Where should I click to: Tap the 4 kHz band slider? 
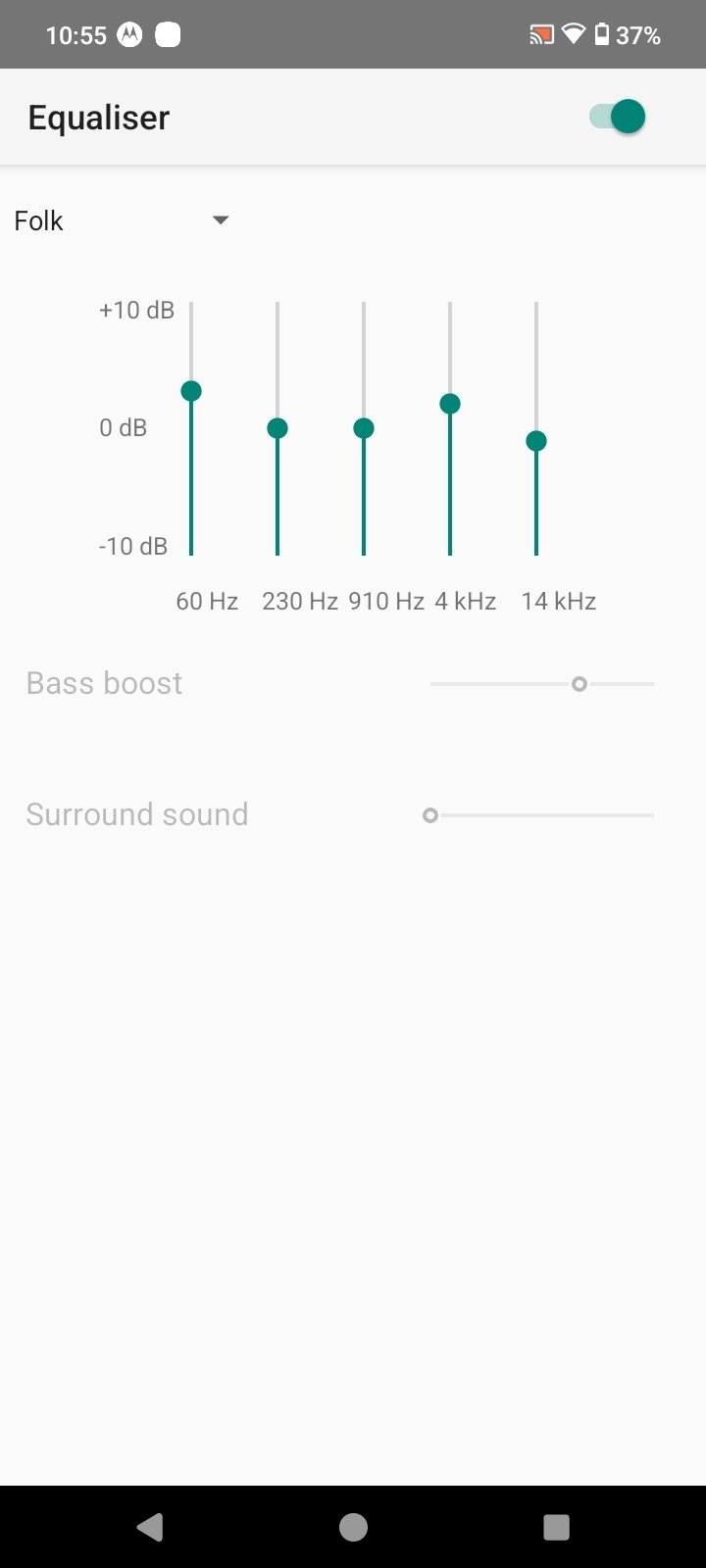click(450, 428)
